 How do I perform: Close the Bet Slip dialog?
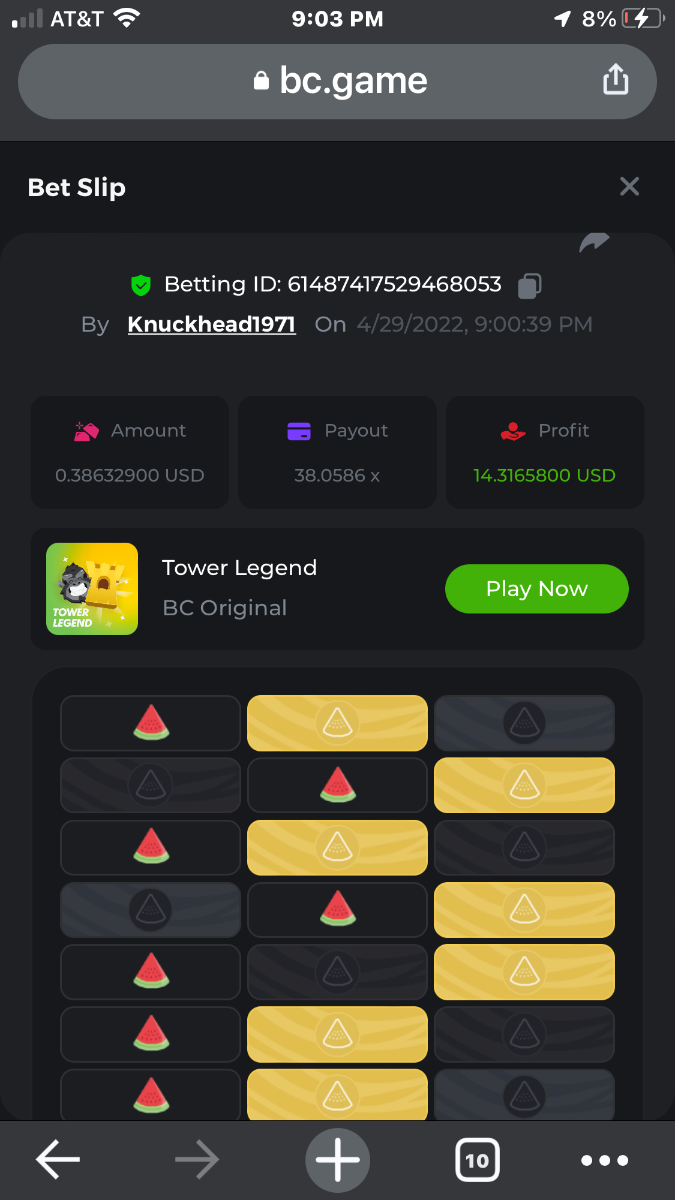(x=629, y=187)
